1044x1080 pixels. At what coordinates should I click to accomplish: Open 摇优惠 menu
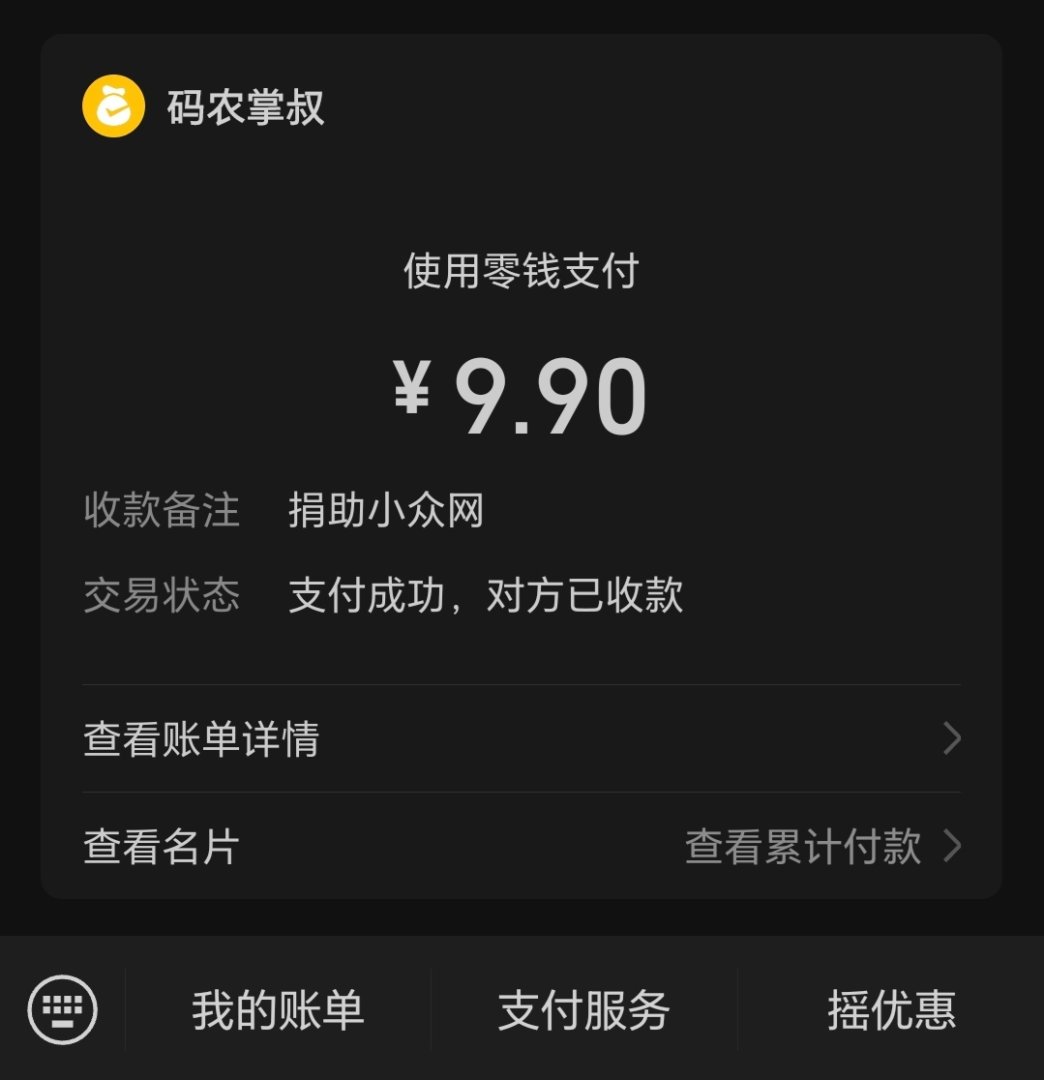pos(891,1010)
